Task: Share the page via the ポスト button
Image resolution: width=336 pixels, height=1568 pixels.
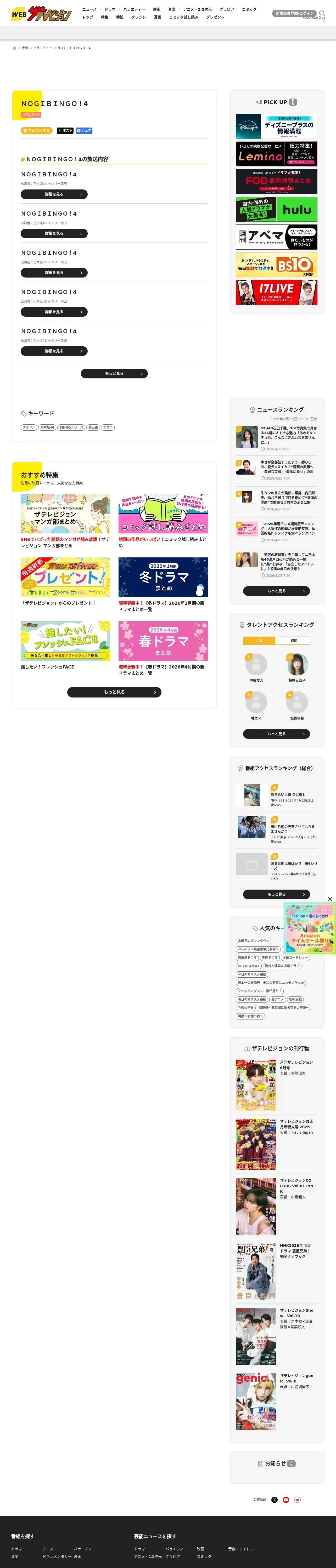Action: click(x=65, y=130)
